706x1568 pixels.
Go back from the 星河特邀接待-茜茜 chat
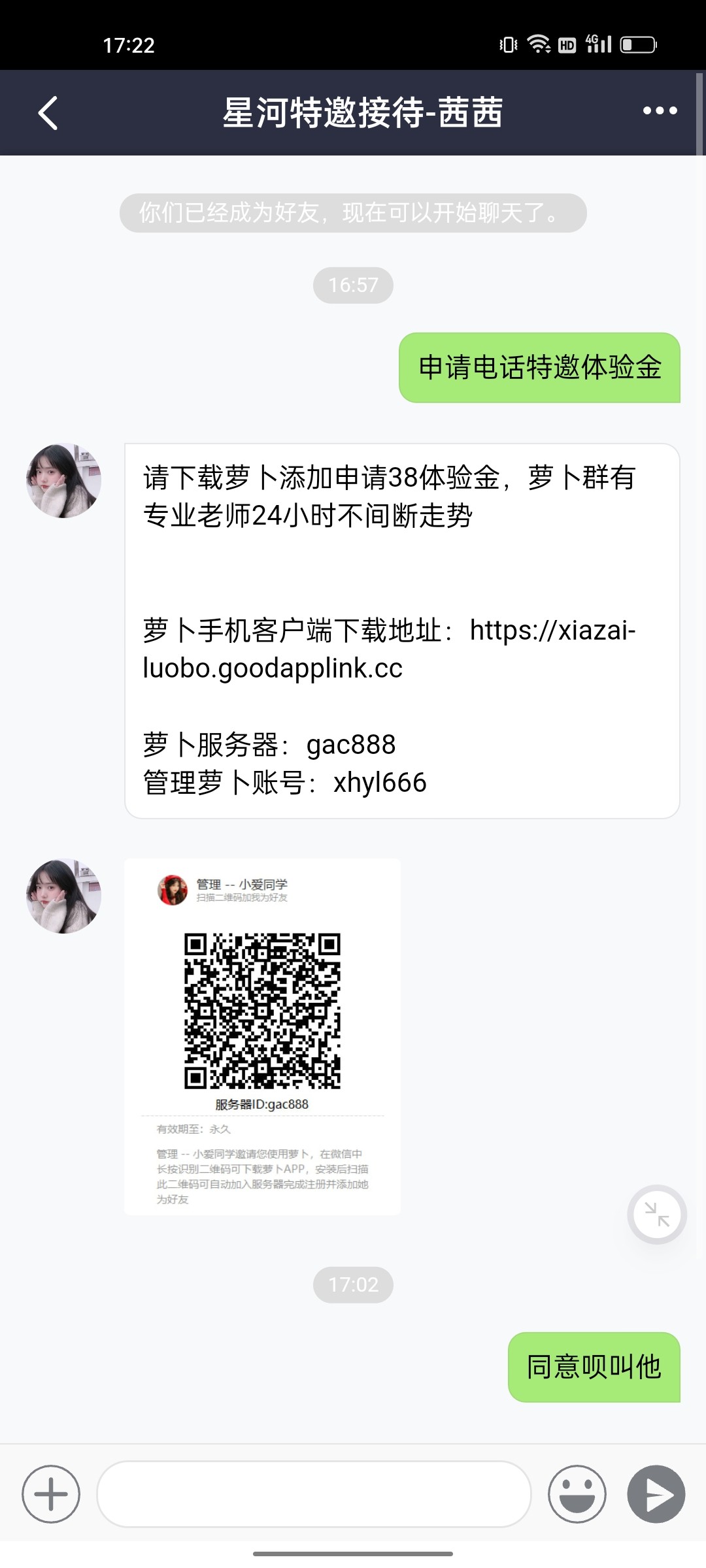pyautogui.click(x=48, y=113)
